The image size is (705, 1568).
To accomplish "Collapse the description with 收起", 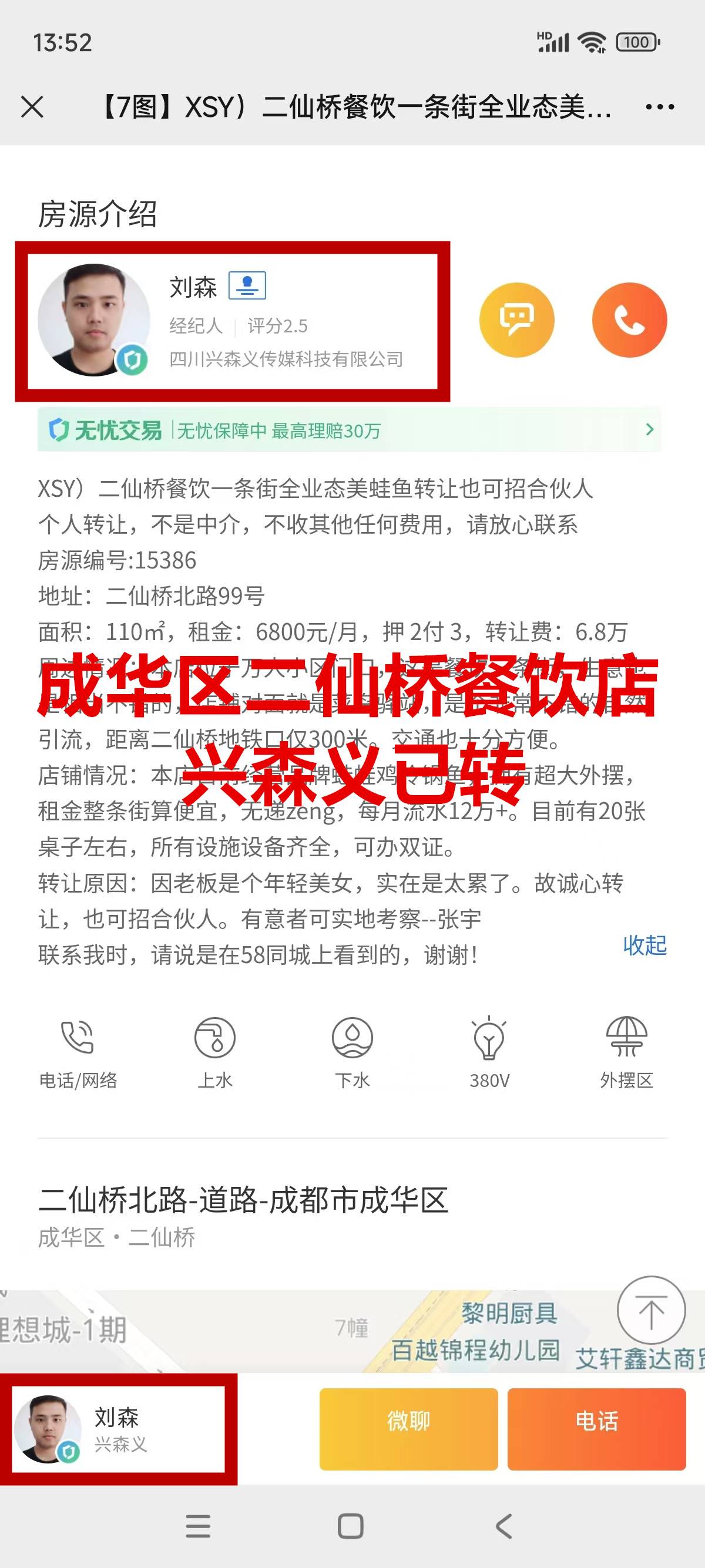I will pyautogui.click(x=644, y=945).
